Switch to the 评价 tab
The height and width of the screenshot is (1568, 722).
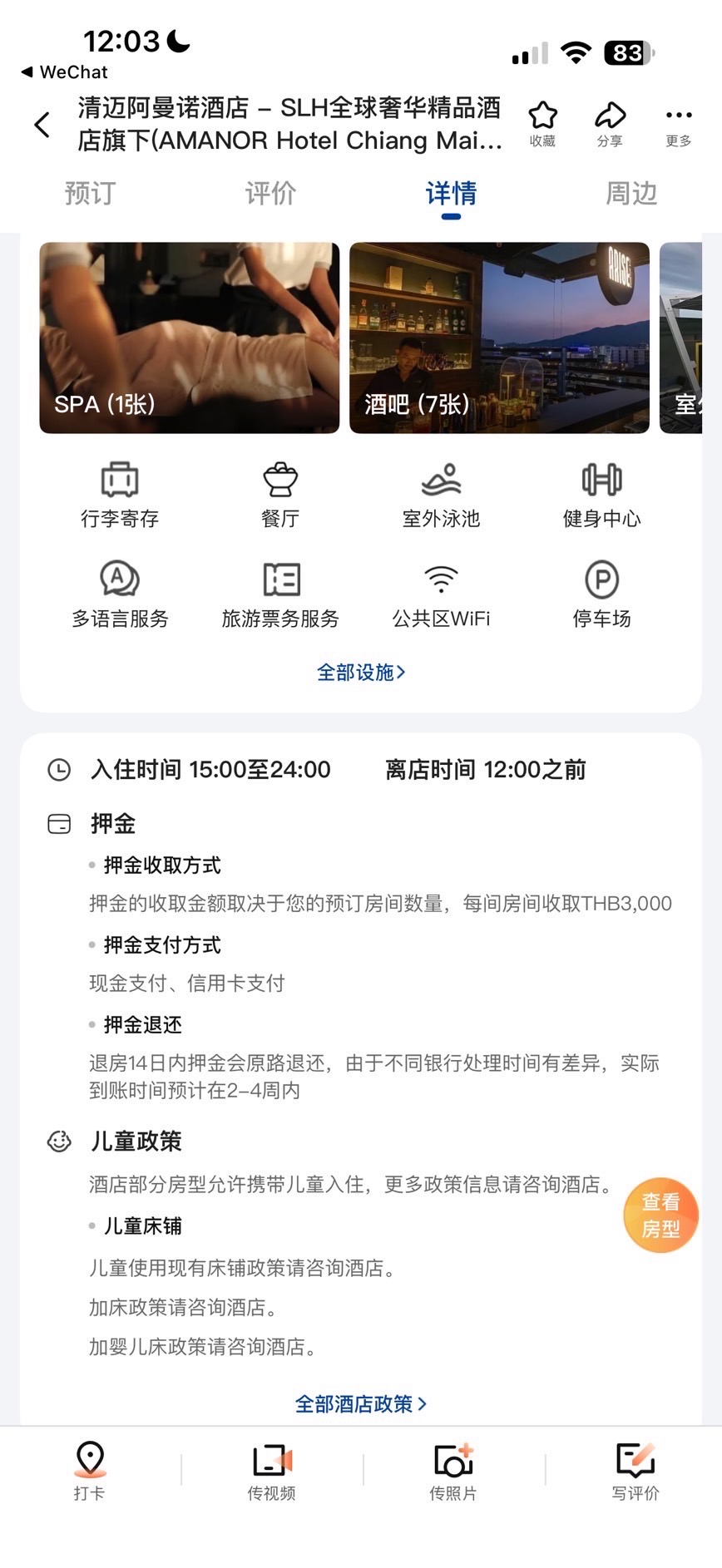(x=270, y=194)
